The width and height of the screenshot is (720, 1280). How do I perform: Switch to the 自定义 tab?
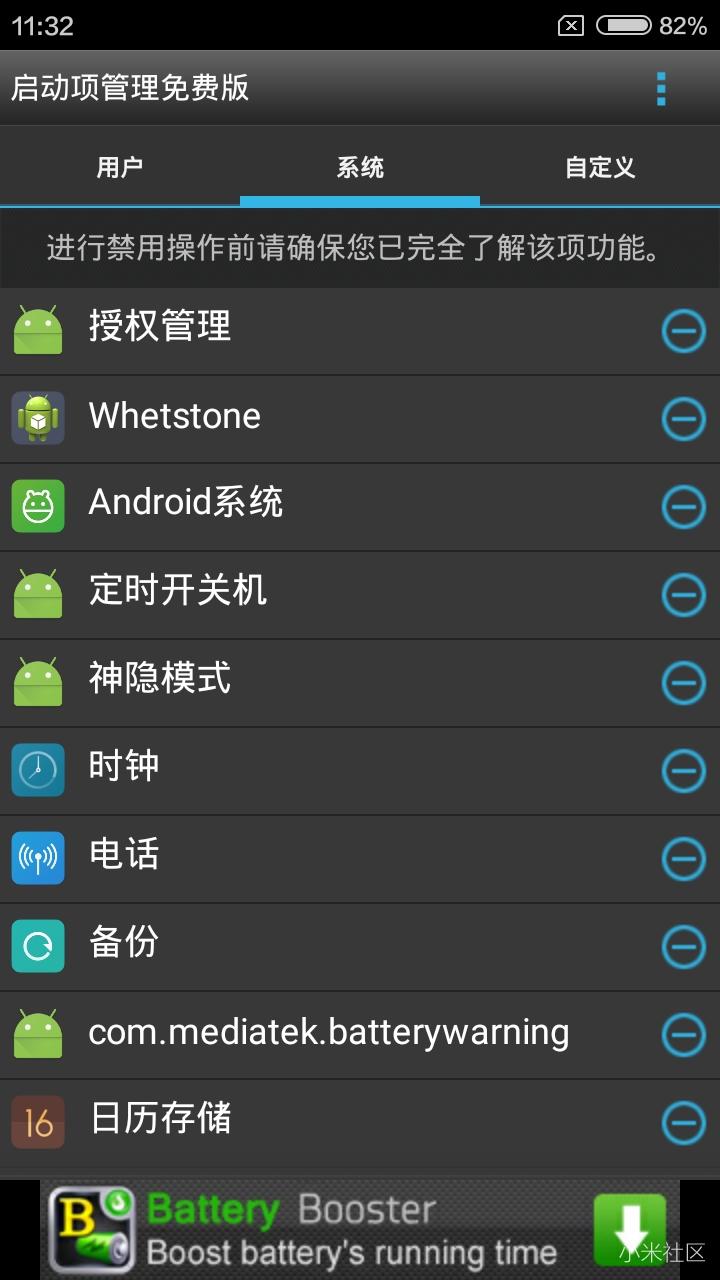click(600, 167)
